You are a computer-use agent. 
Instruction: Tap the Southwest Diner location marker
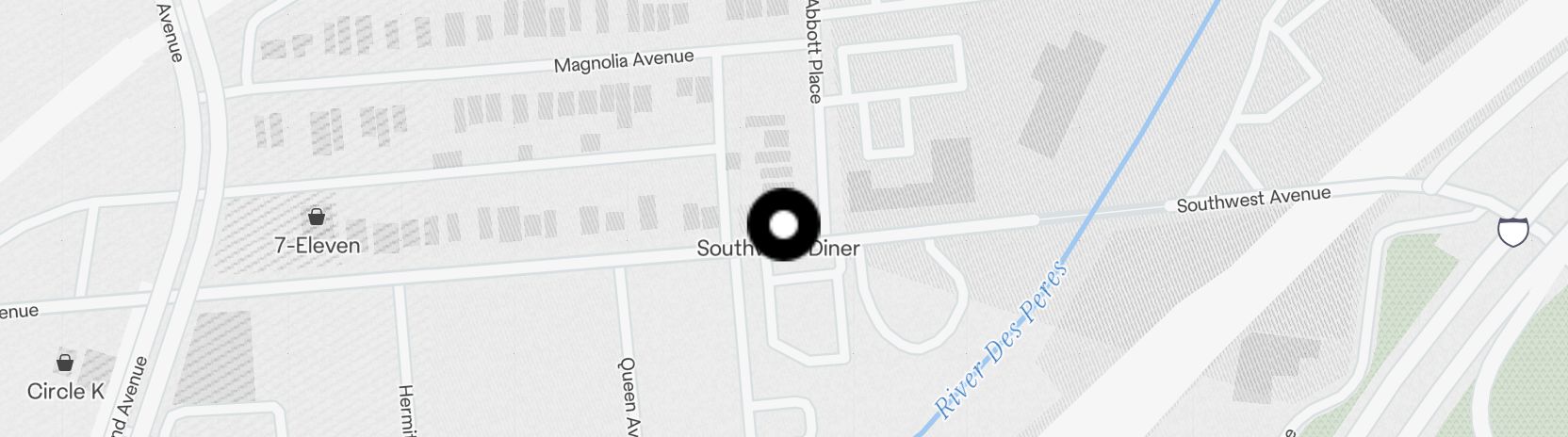click(783, 225)
